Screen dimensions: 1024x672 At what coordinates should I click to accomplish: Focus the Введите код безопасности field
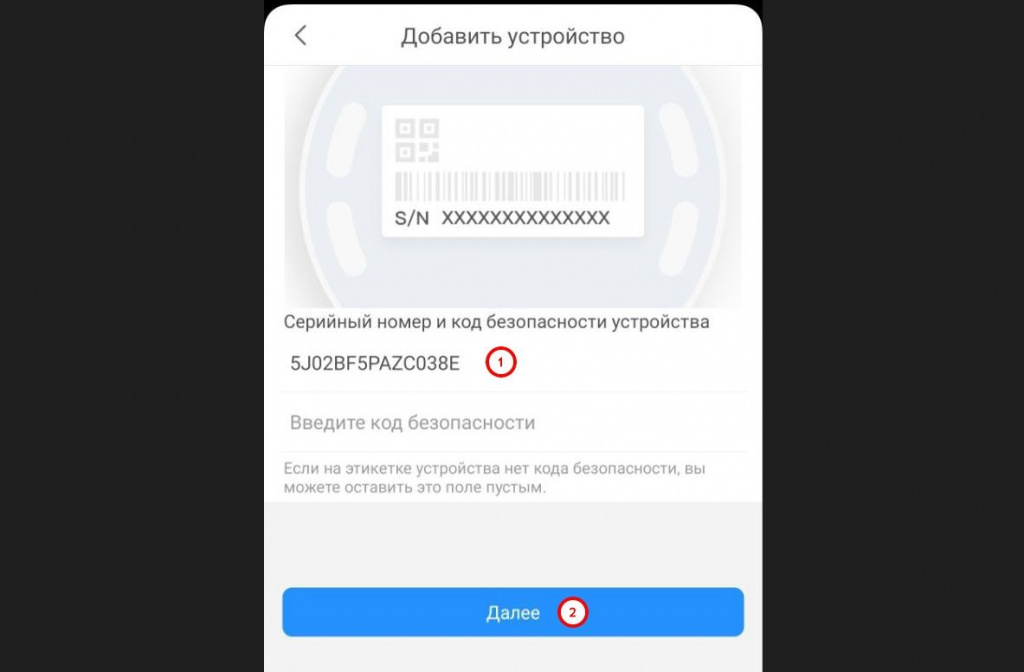click(x=412, y=423)
